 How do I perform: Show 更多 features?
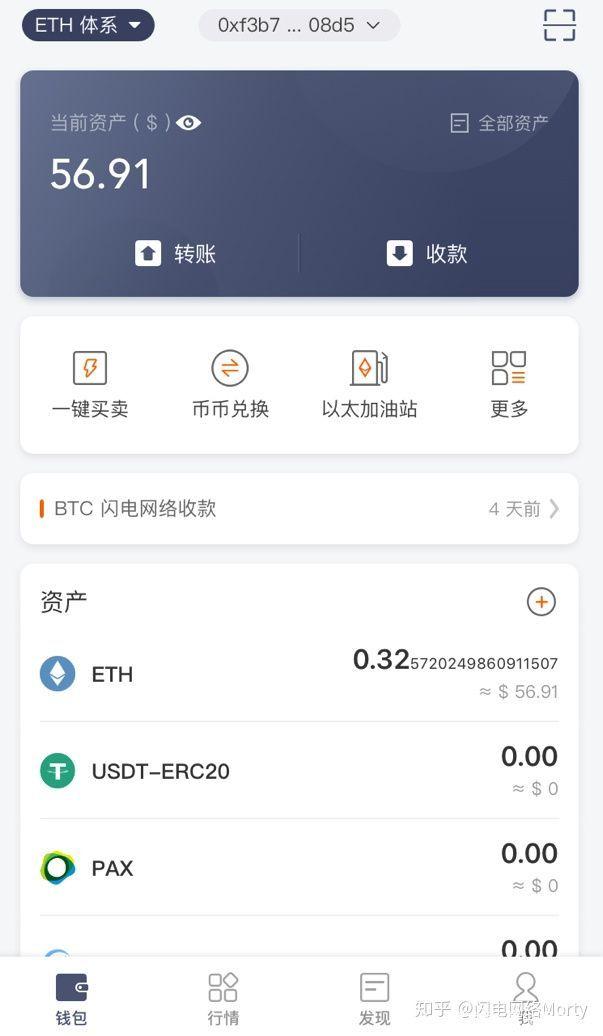click(509, 384)
